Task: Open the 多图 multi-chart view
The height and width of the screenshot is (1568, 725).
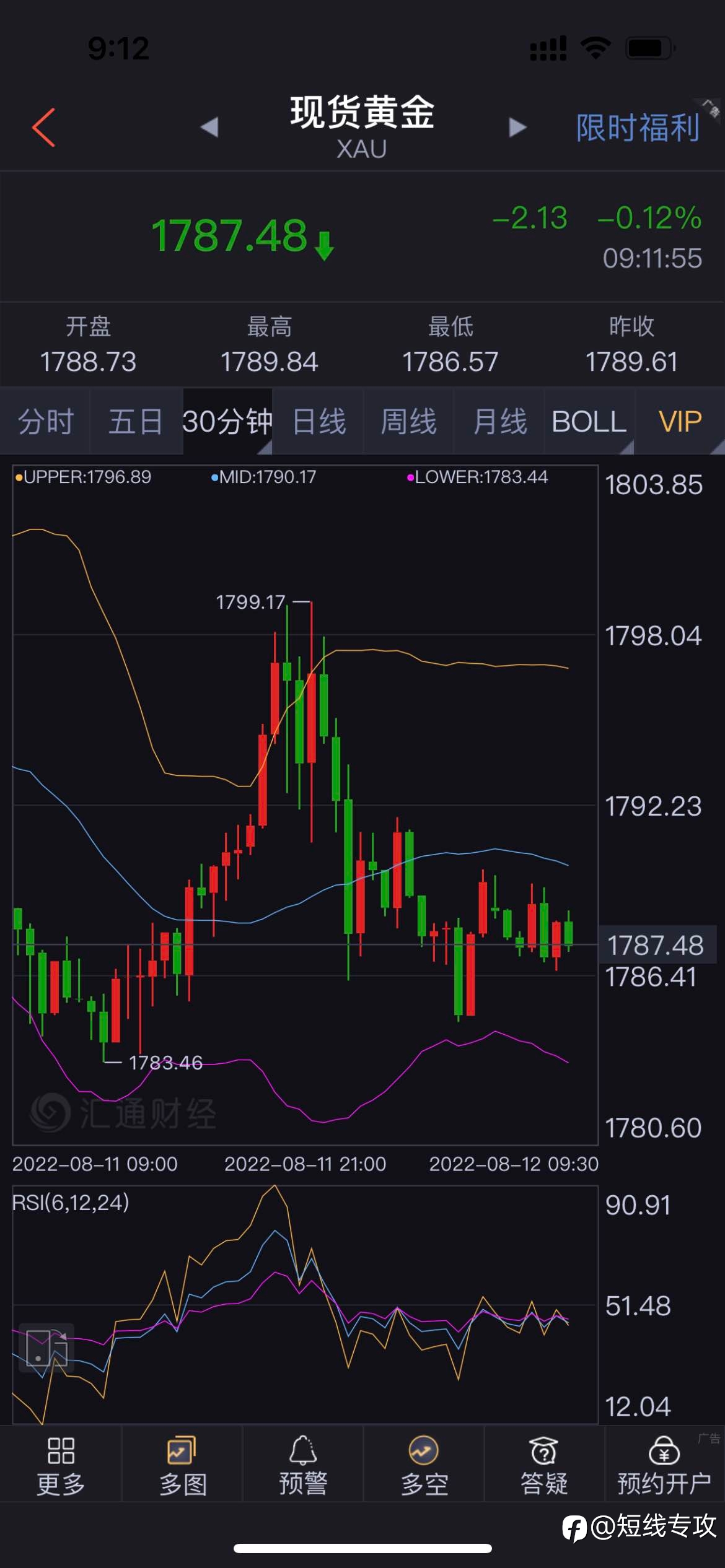Action: pos(182,1465)
